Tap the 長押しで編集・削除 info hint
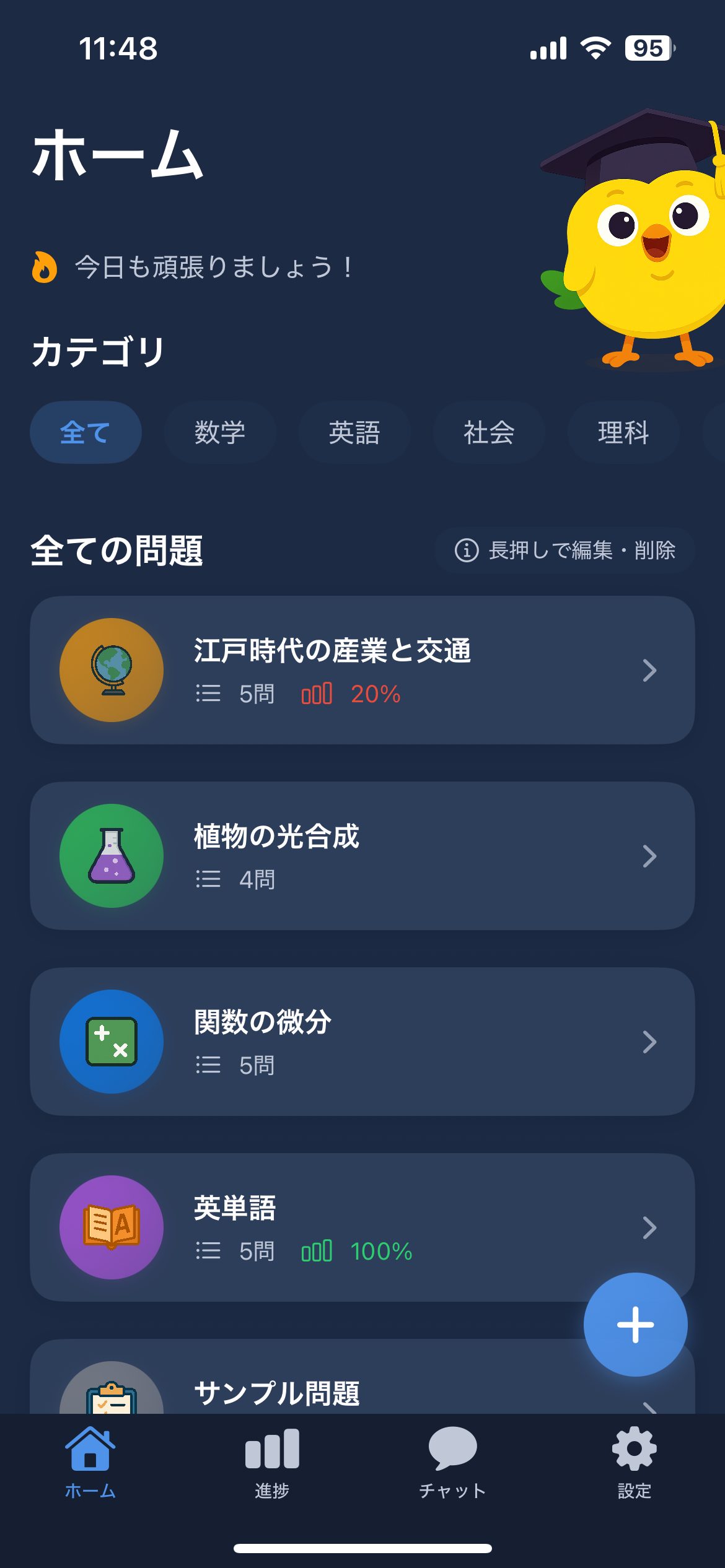 click(x=564, y=550)
